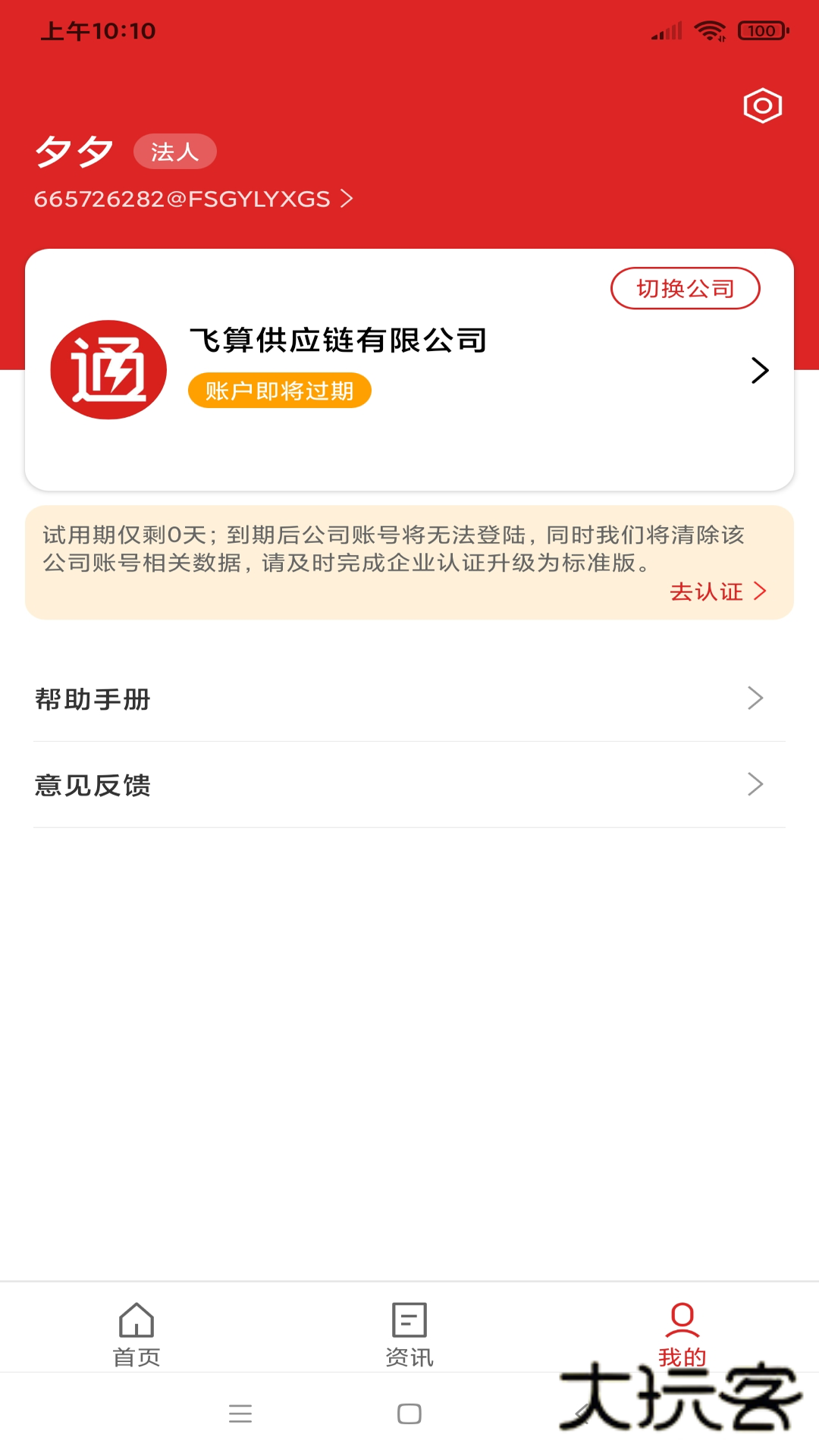Tap the signal strength indicator
Screen dimensions: 819x1456
pyautogui.click(x=665, y=31)
